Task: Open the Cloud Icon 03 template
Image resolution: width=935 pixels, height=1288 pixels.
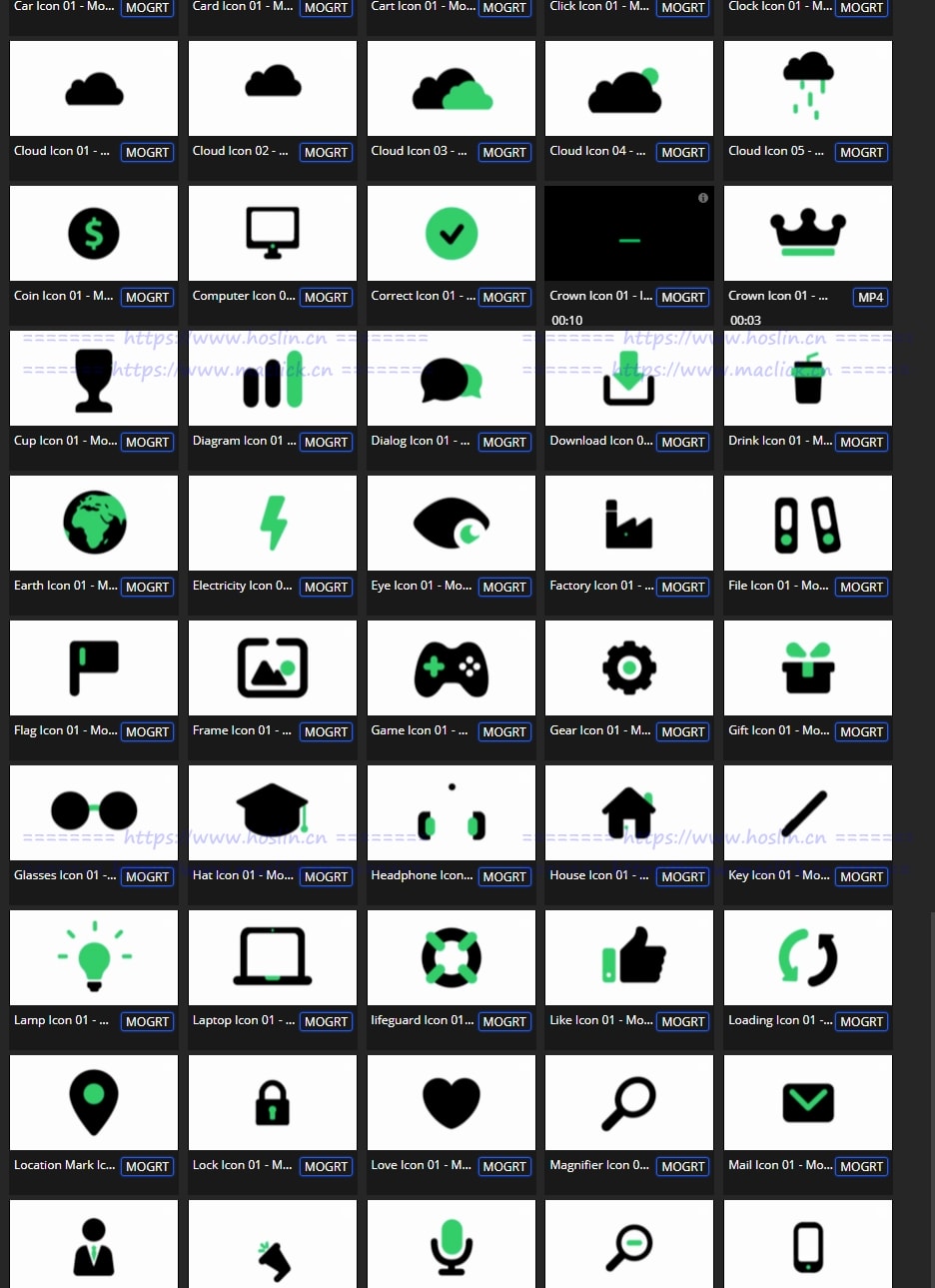Action: coord(451,89)
